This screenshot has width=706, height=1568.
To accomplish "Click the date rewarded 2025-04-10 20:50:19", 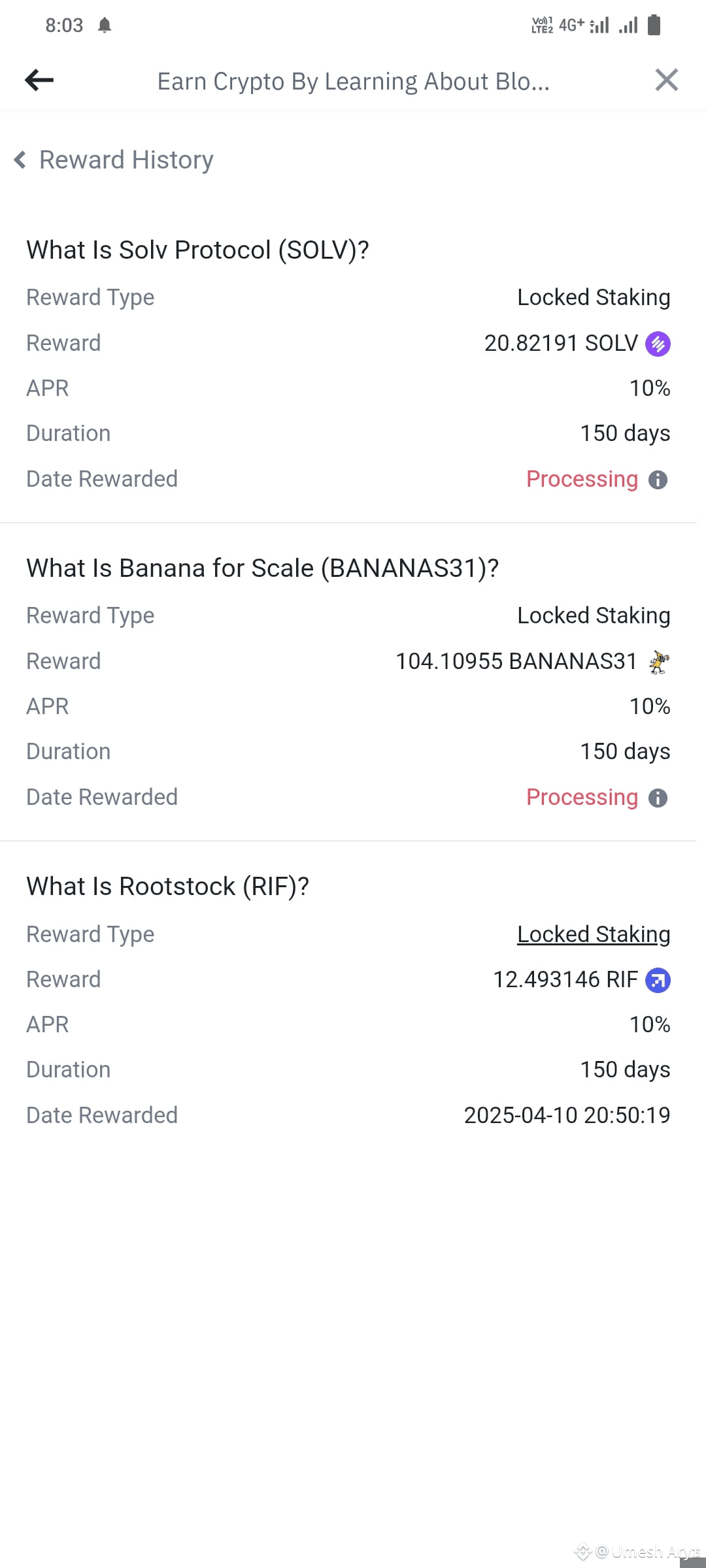I will click(x=566, y=1115).
